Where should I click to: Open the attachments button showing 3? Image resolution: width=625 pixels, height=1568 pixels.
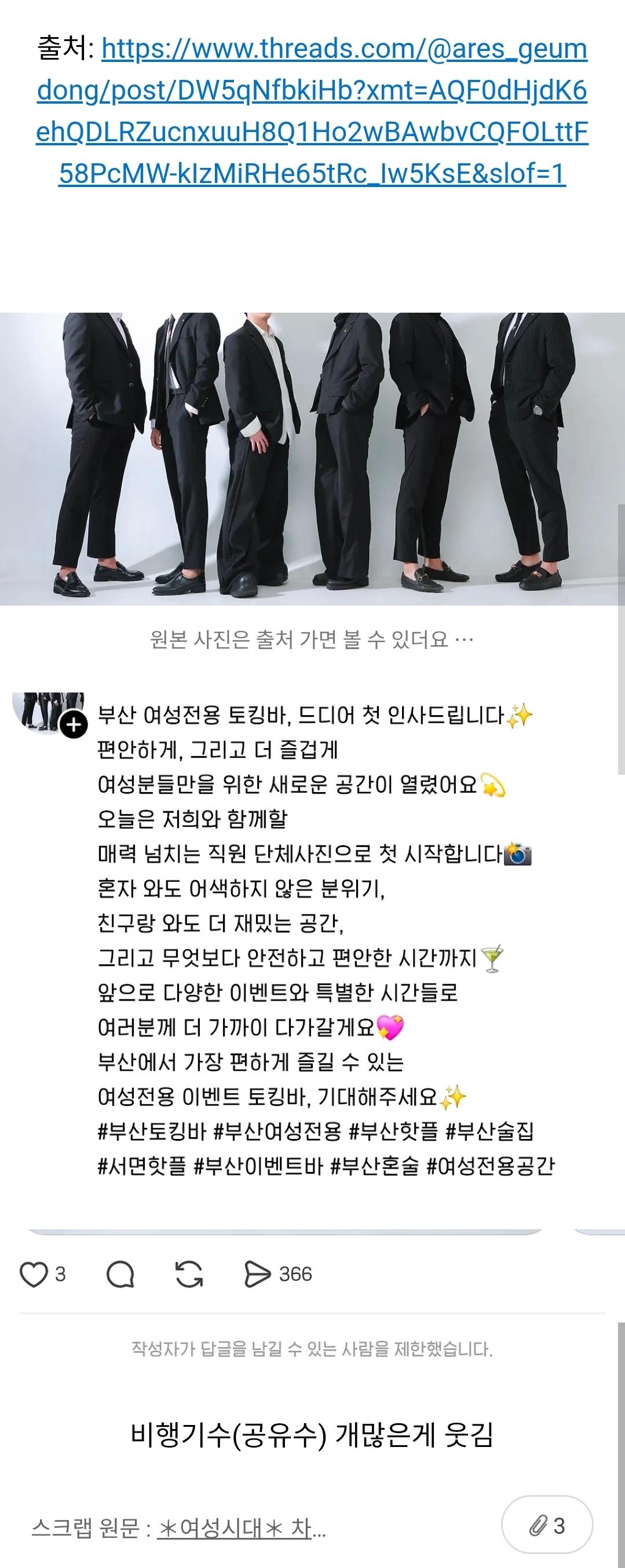pos(546,1525)
